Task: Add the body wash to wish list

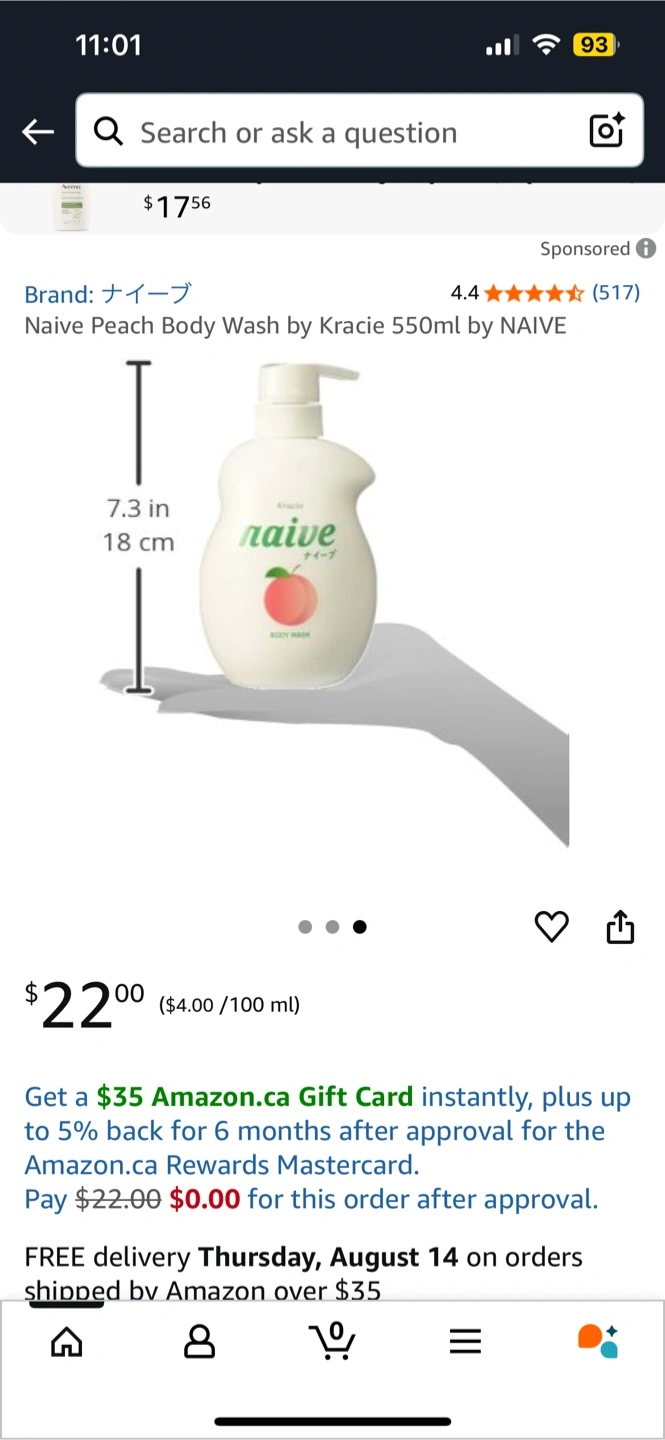Action: click(x=551, y=927)
